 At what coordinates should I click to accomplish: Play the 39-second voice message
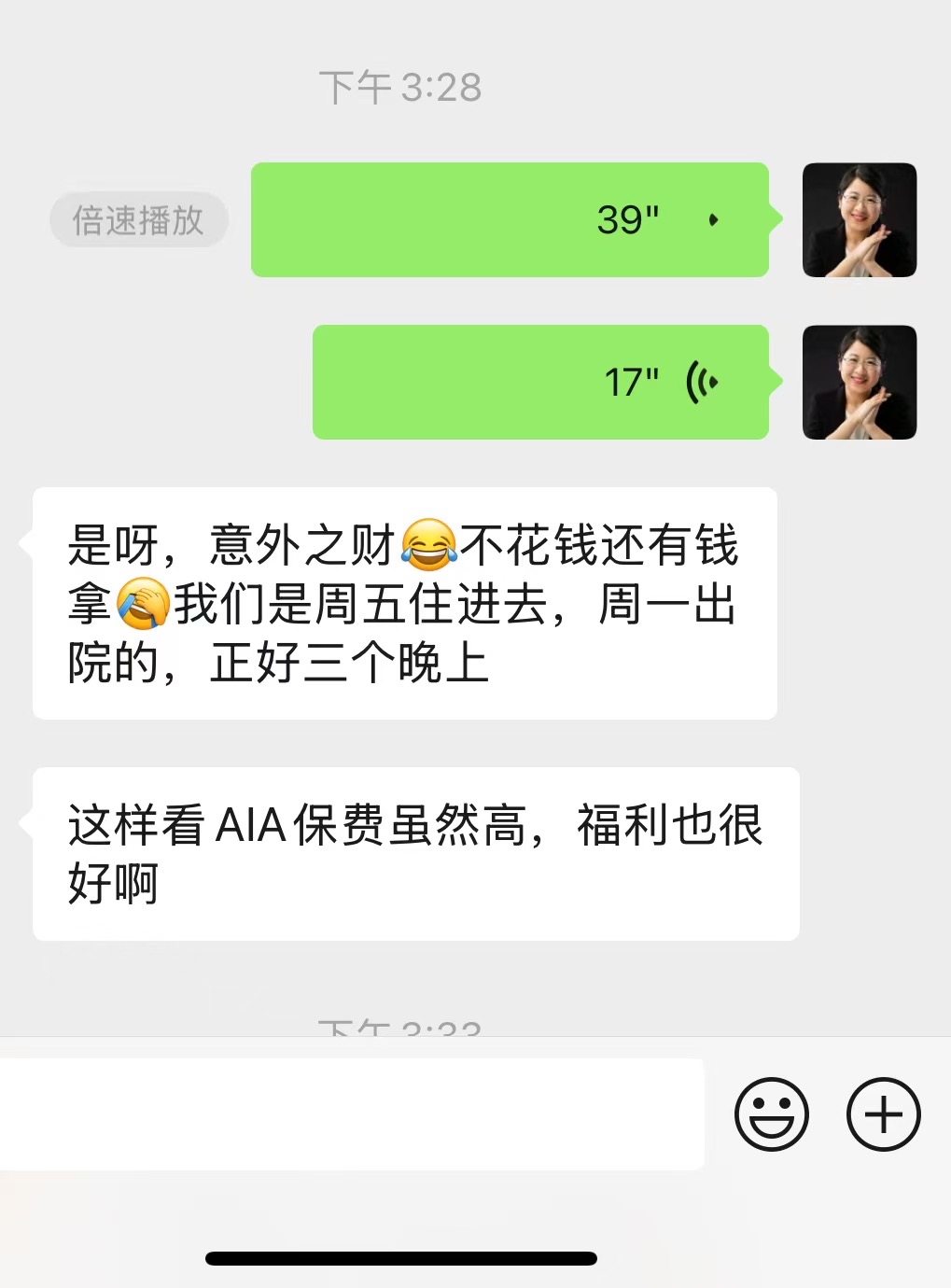[x=510, y=220]
